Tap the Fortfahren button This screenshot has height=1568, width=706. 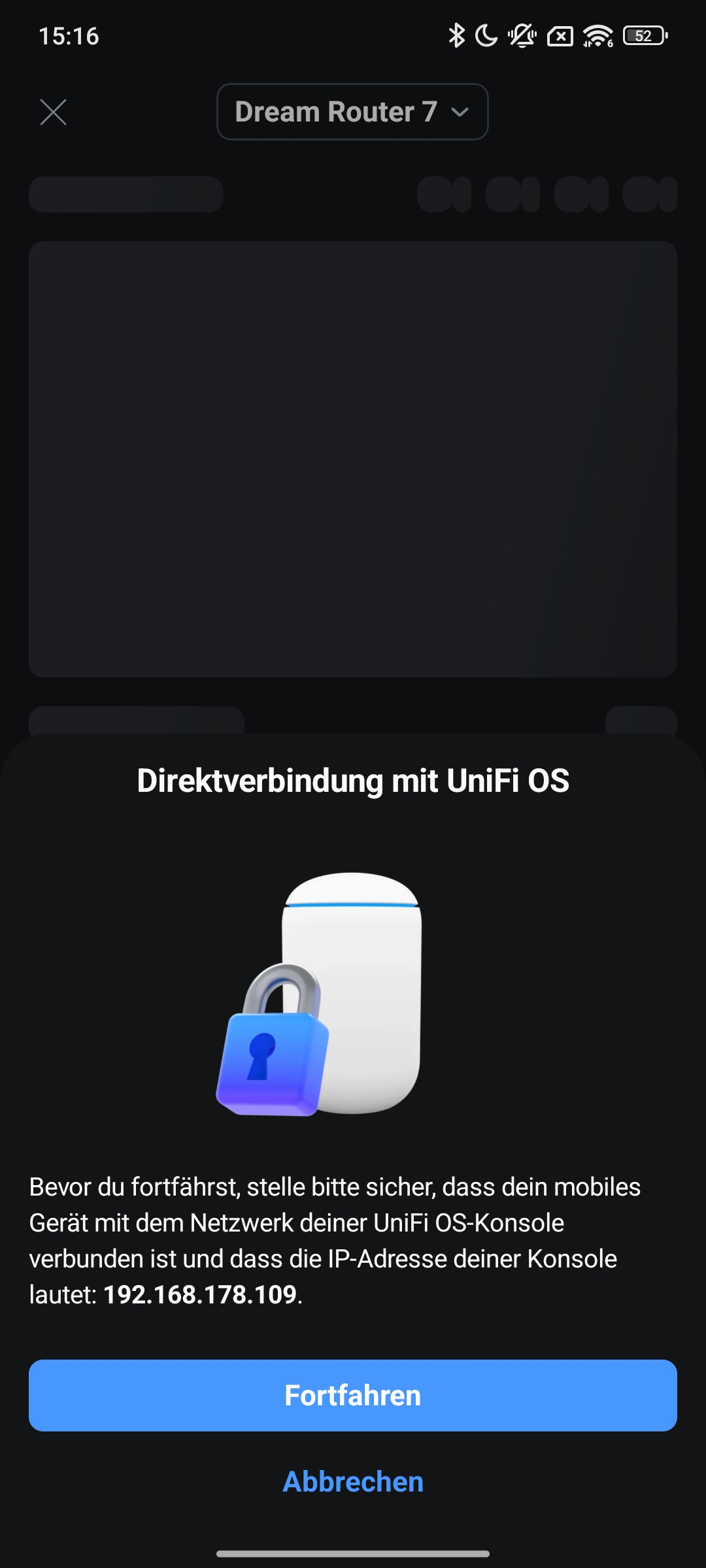click(352, 1396)
